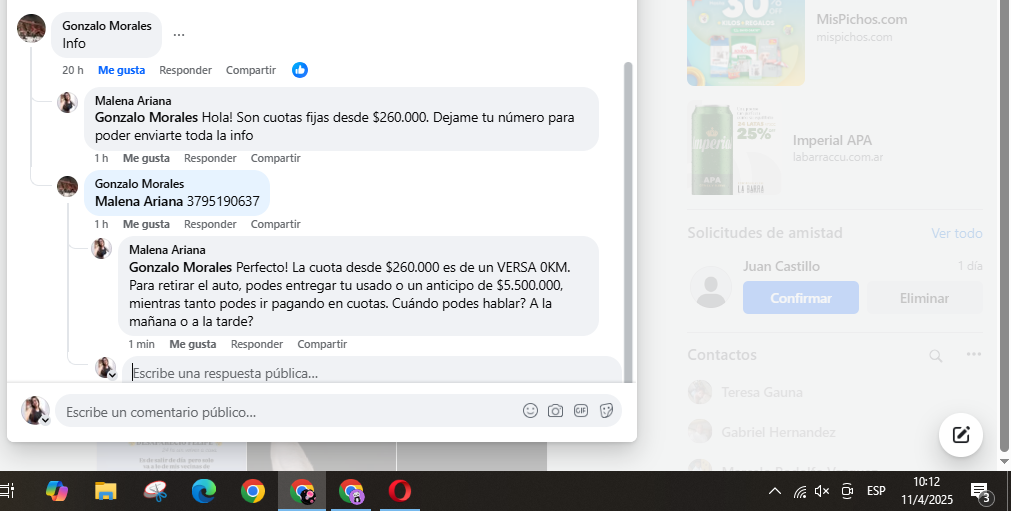Like Malena Ariana's cuotas fijas reply

(x=146, y=158)
